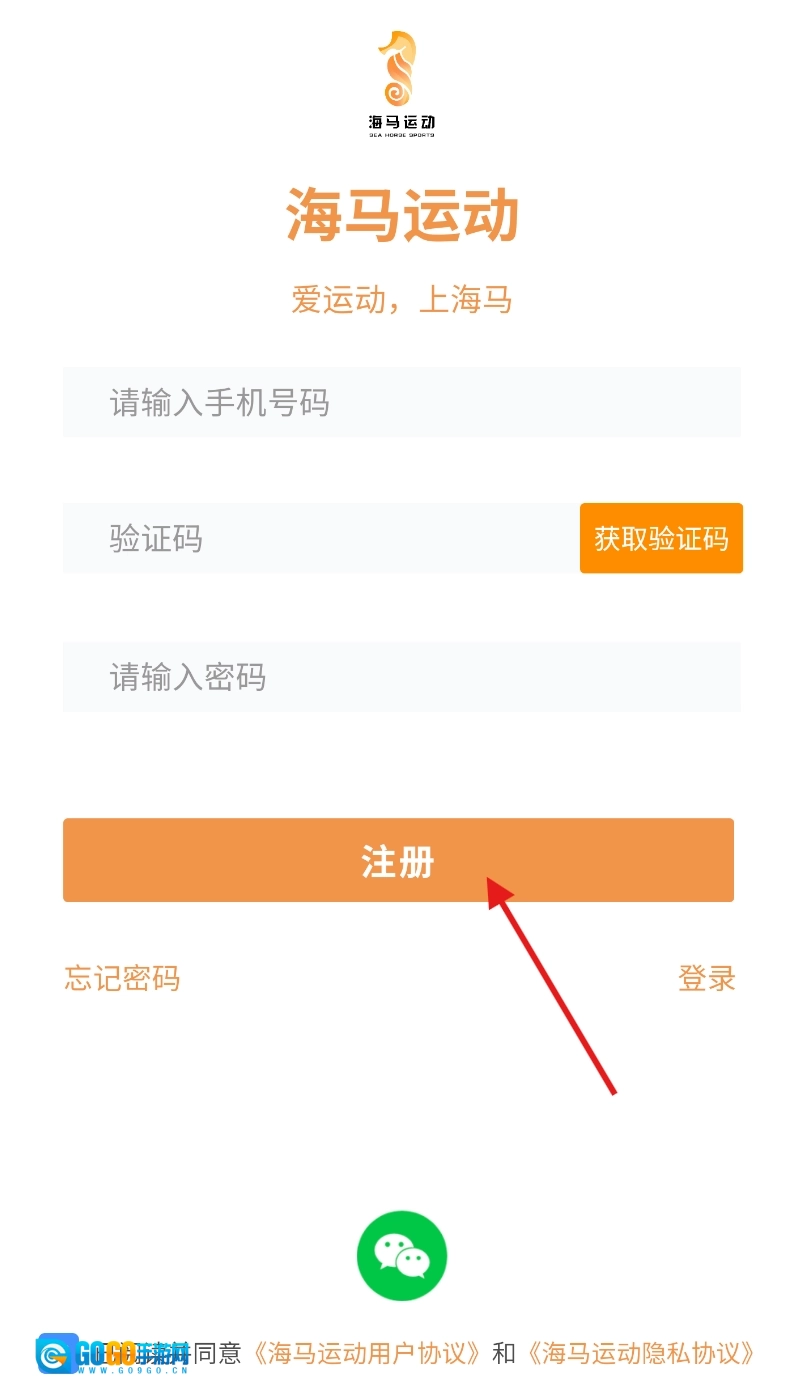This screenshot has height=1384, width=805.
Task: Open 《海马运动用户协议》 user agreement
Action: click(369, 1353)
